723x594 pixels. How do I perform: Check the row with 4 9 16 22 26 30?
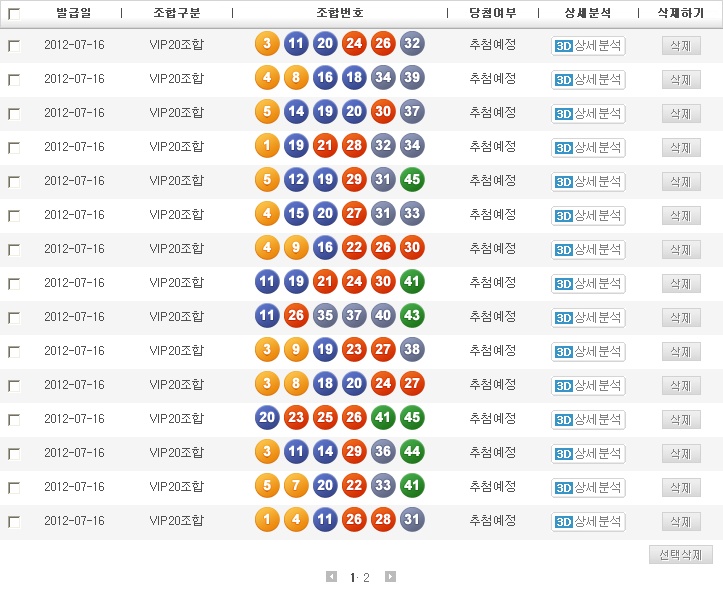click(14, 250)
